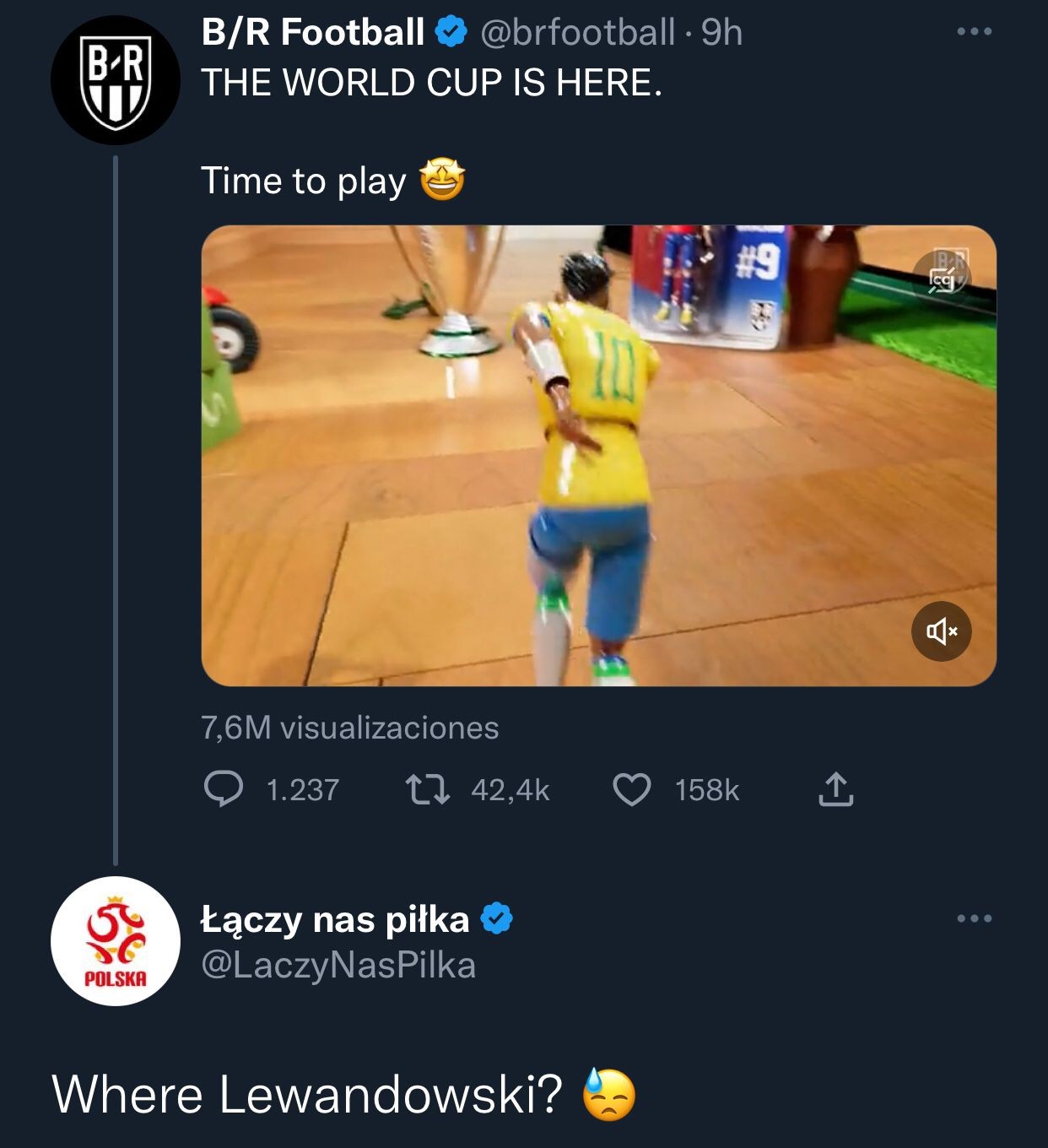Open Łączy nas piłka profile avatar

click(116, 941)
